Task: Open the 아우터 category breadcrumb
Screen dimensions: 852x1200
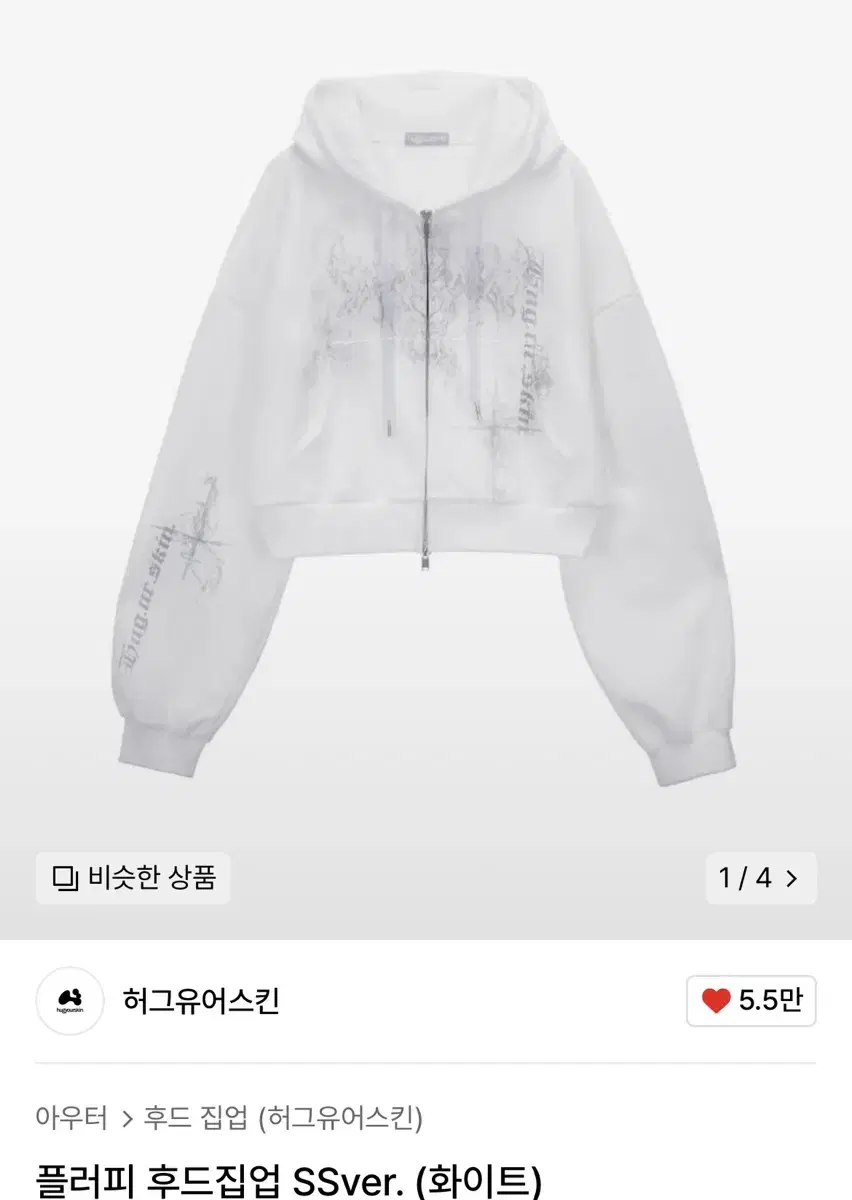Action: 71,1117
